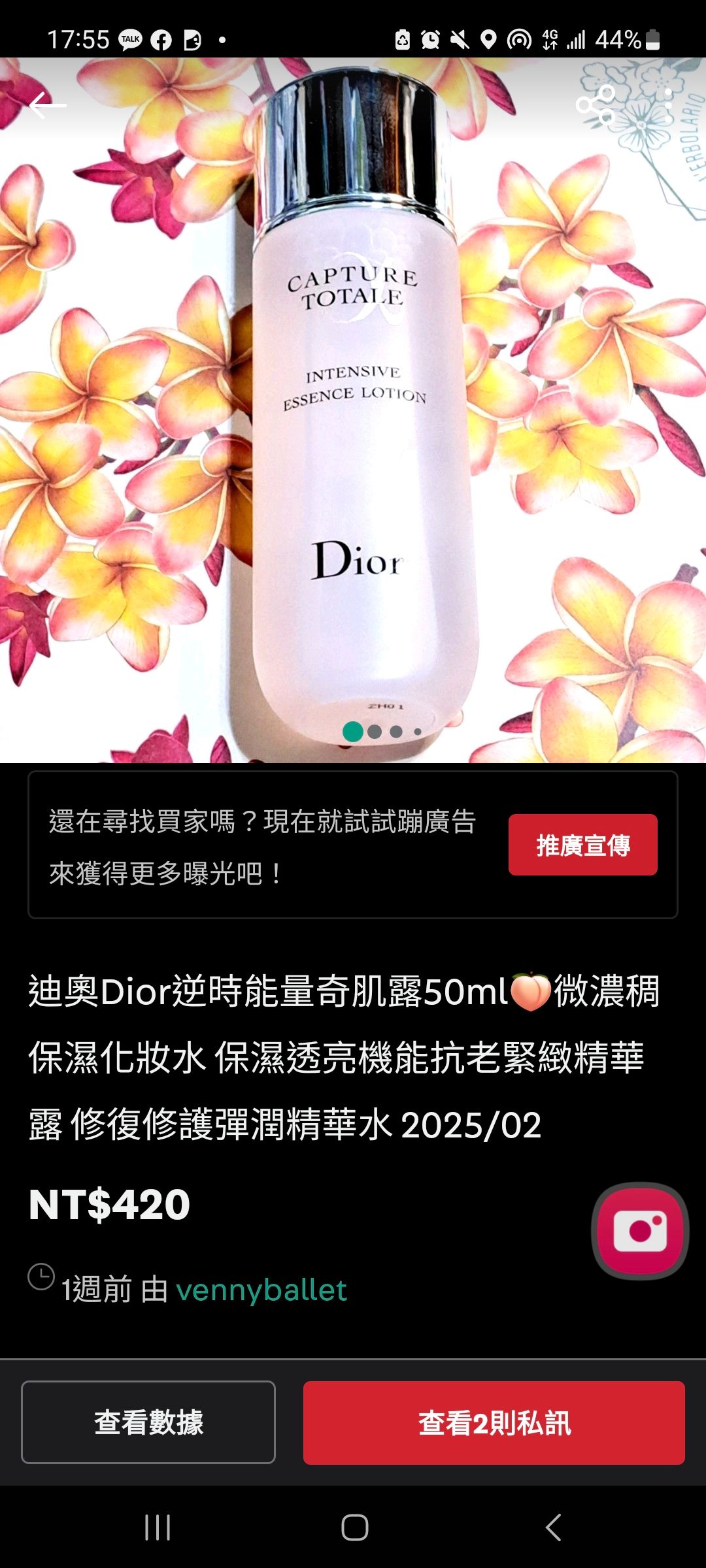Open the floating camera button
The image size is (706, 1568).
click(x=640, y=1232)
